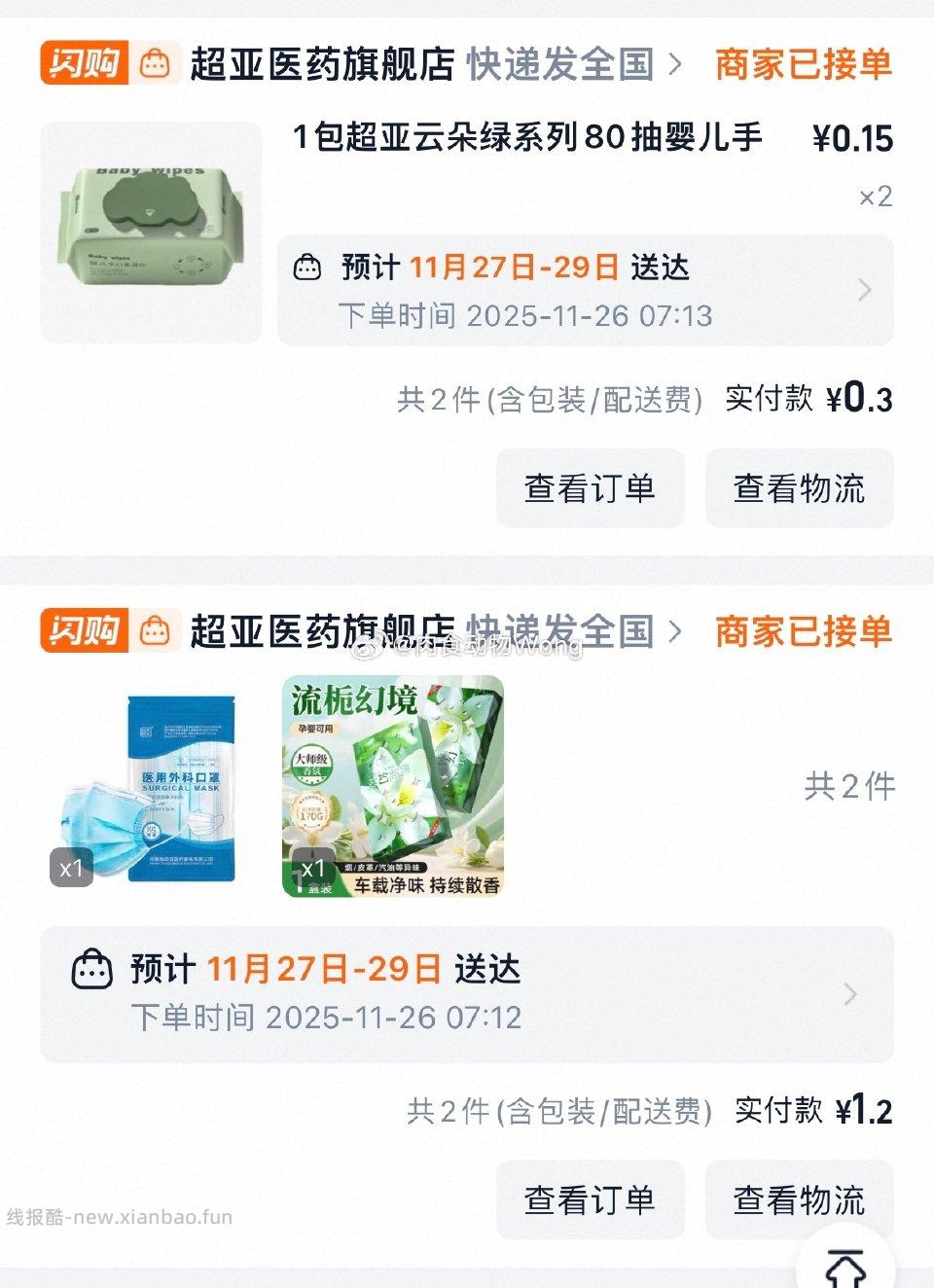Open first order delivery details with the right chevron
This screenshot has width=934, height=1288.
[863, 289]
